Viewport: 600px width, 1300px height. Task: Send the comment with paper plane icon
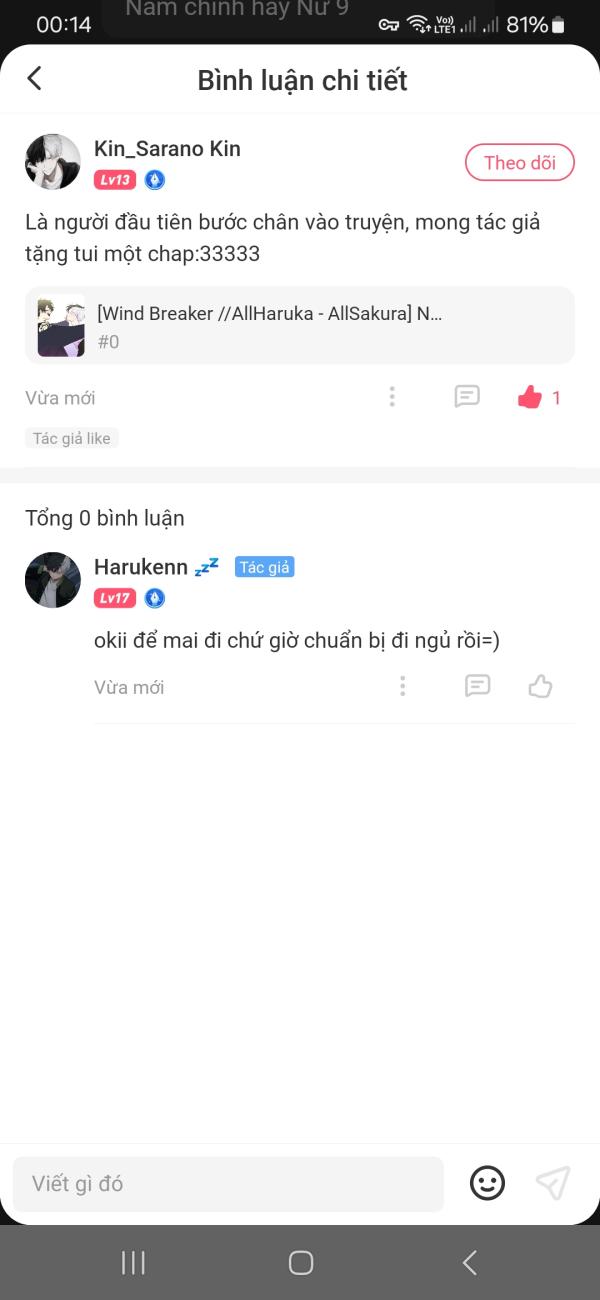[x=553, y=1184]
